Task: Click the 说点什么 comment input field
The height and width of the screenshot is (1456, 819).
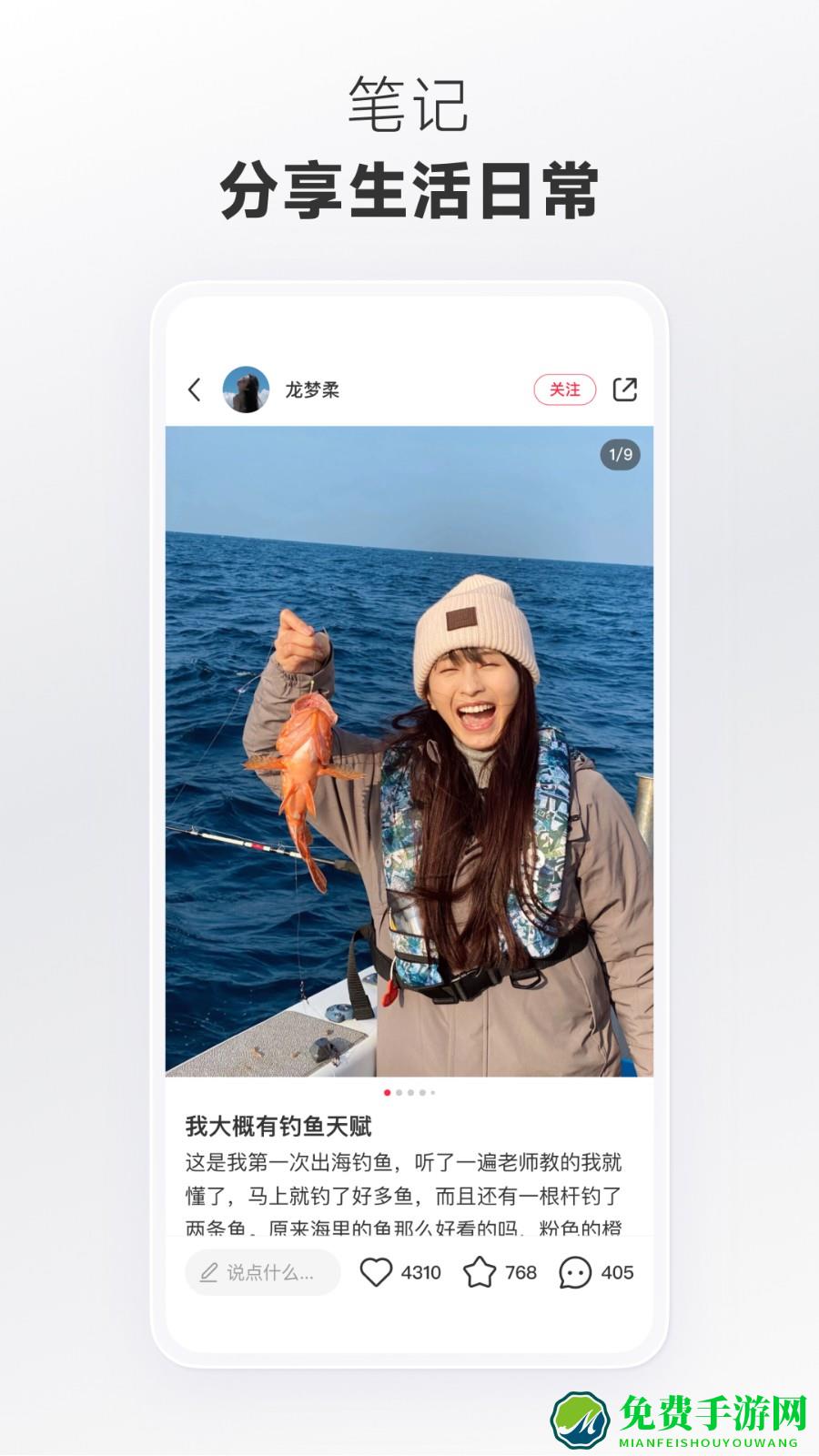Action: [x=262, y=1272]
